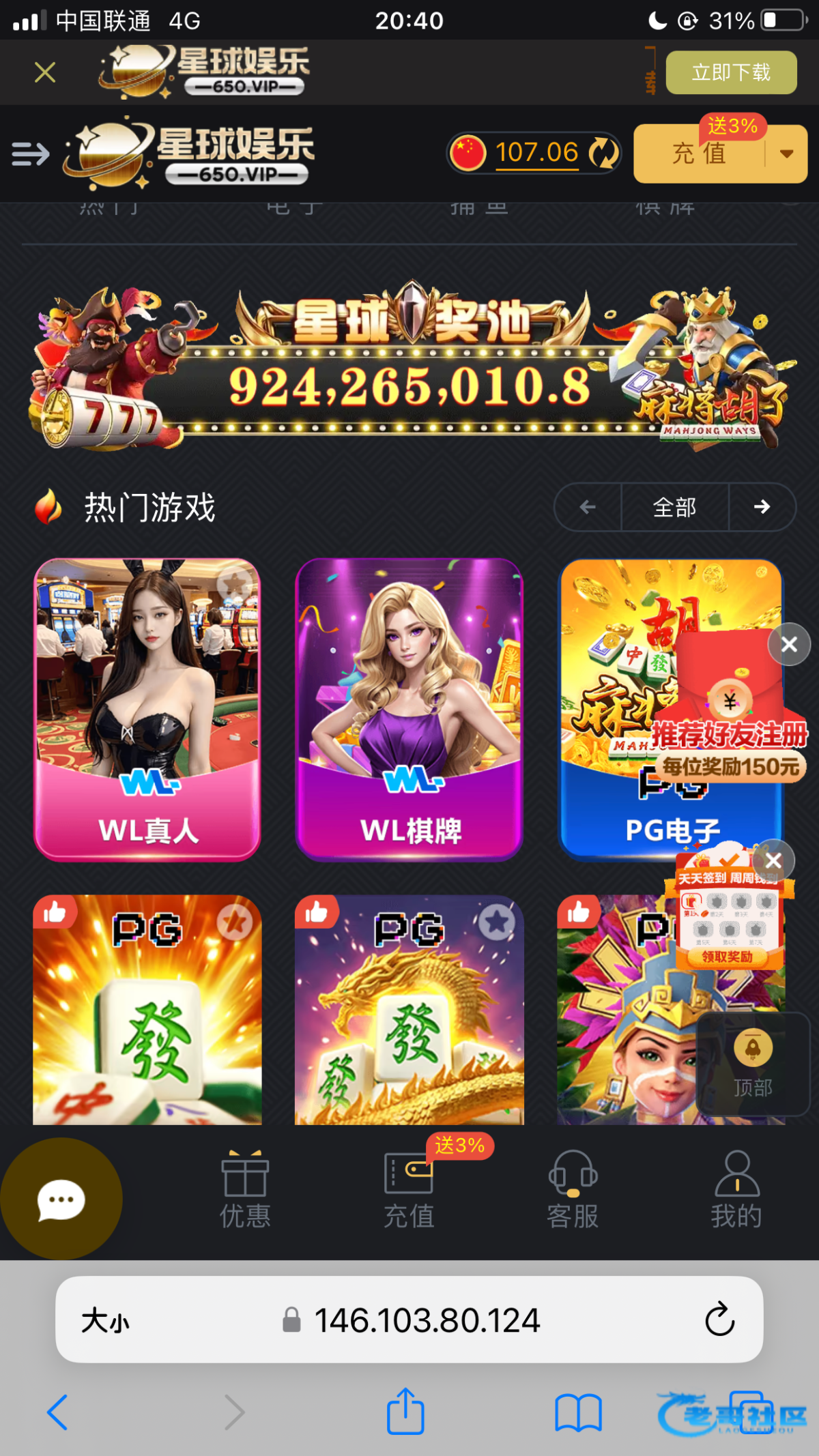
Task: Dismiss the 推荐好友注册 red envelope popup
Action: pos(789,644)
